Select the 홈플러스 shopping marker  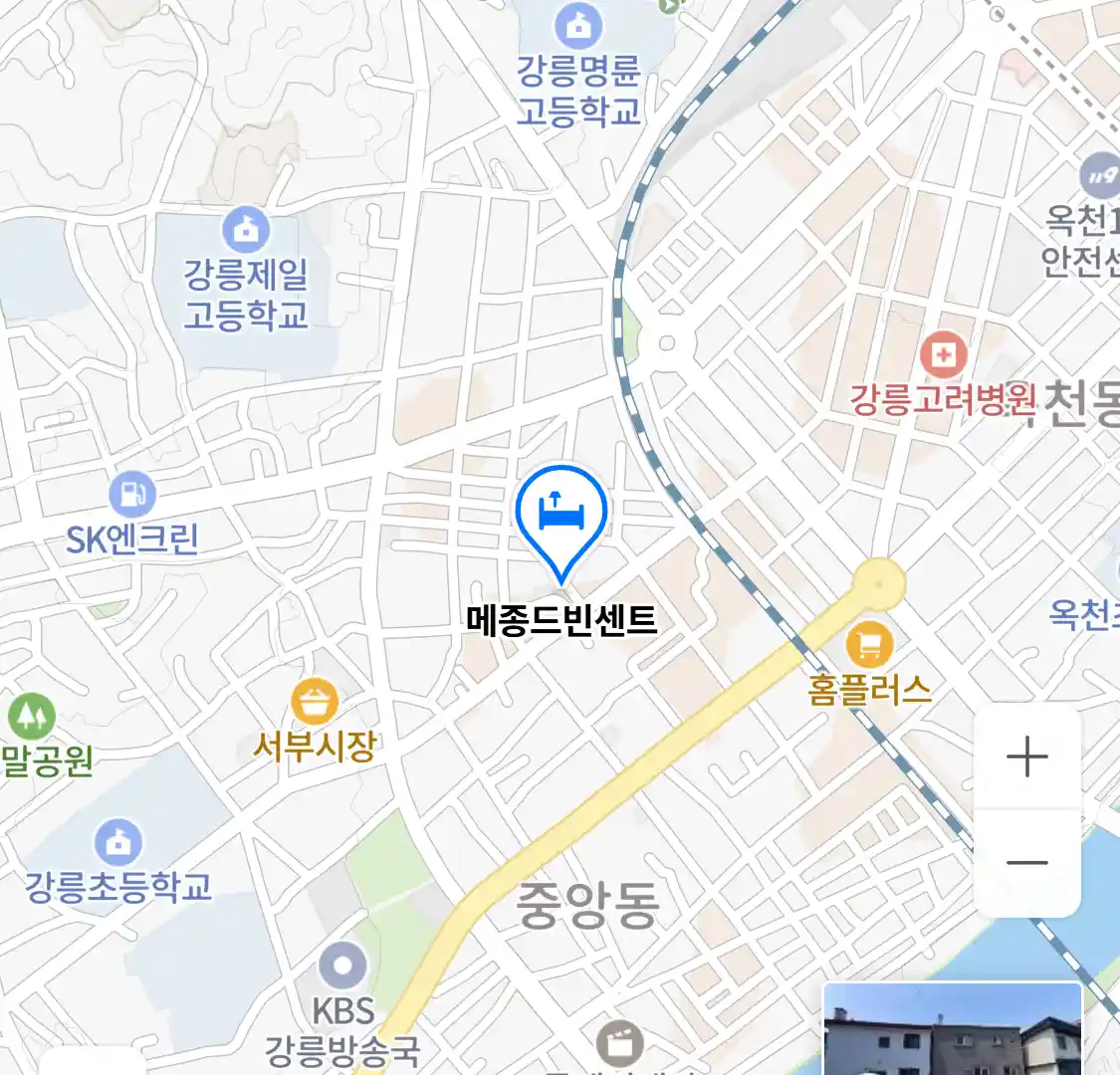pos(868,646)
